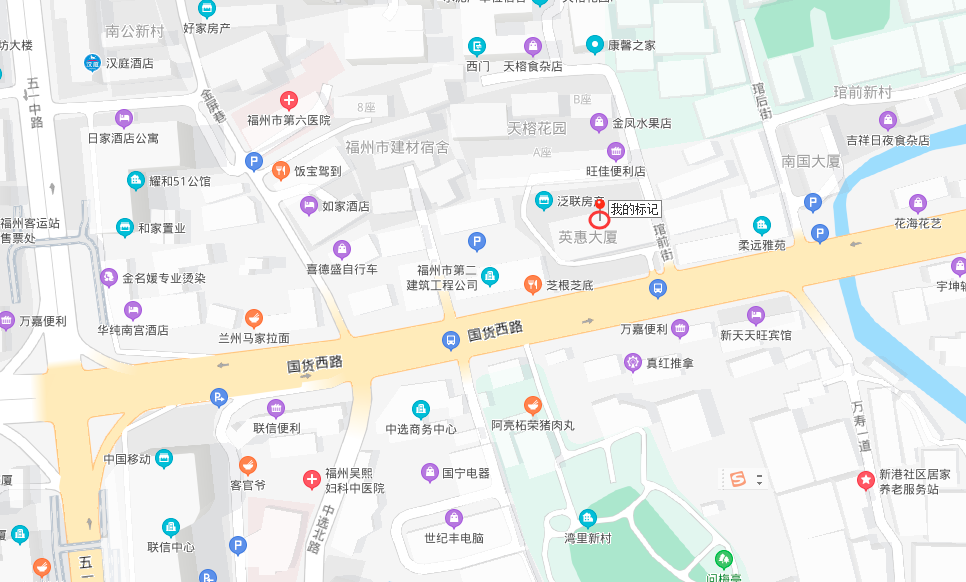Viewport: 966px width, 582px height.
Task: Select the 康馨之家 location marker
Action: 594,45
